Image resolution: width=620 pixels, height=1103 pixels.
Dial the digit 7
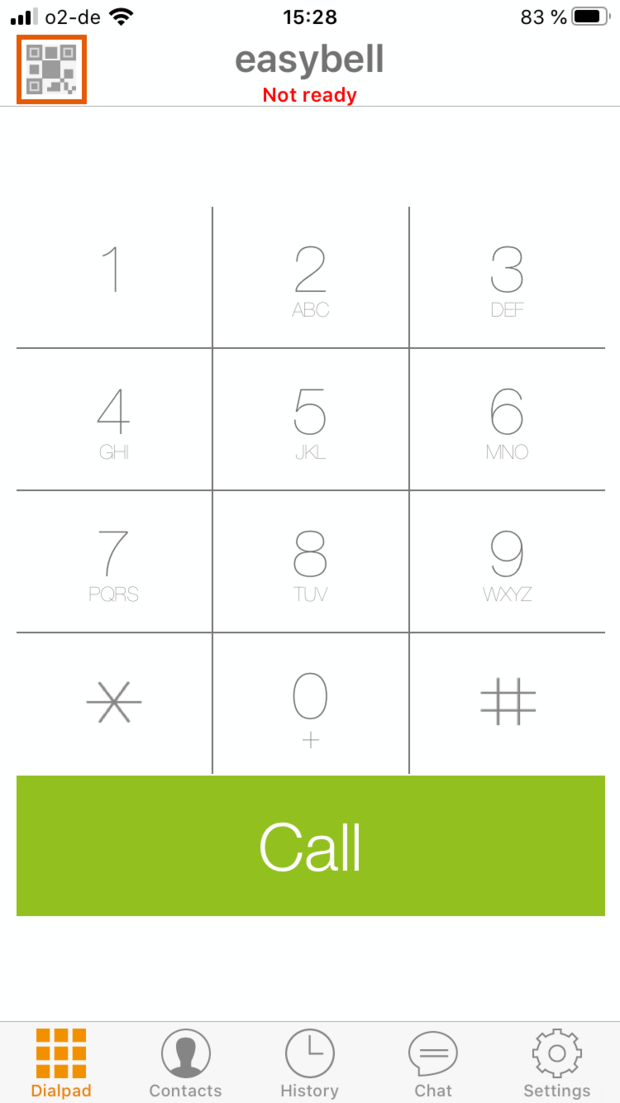[114, 561]
